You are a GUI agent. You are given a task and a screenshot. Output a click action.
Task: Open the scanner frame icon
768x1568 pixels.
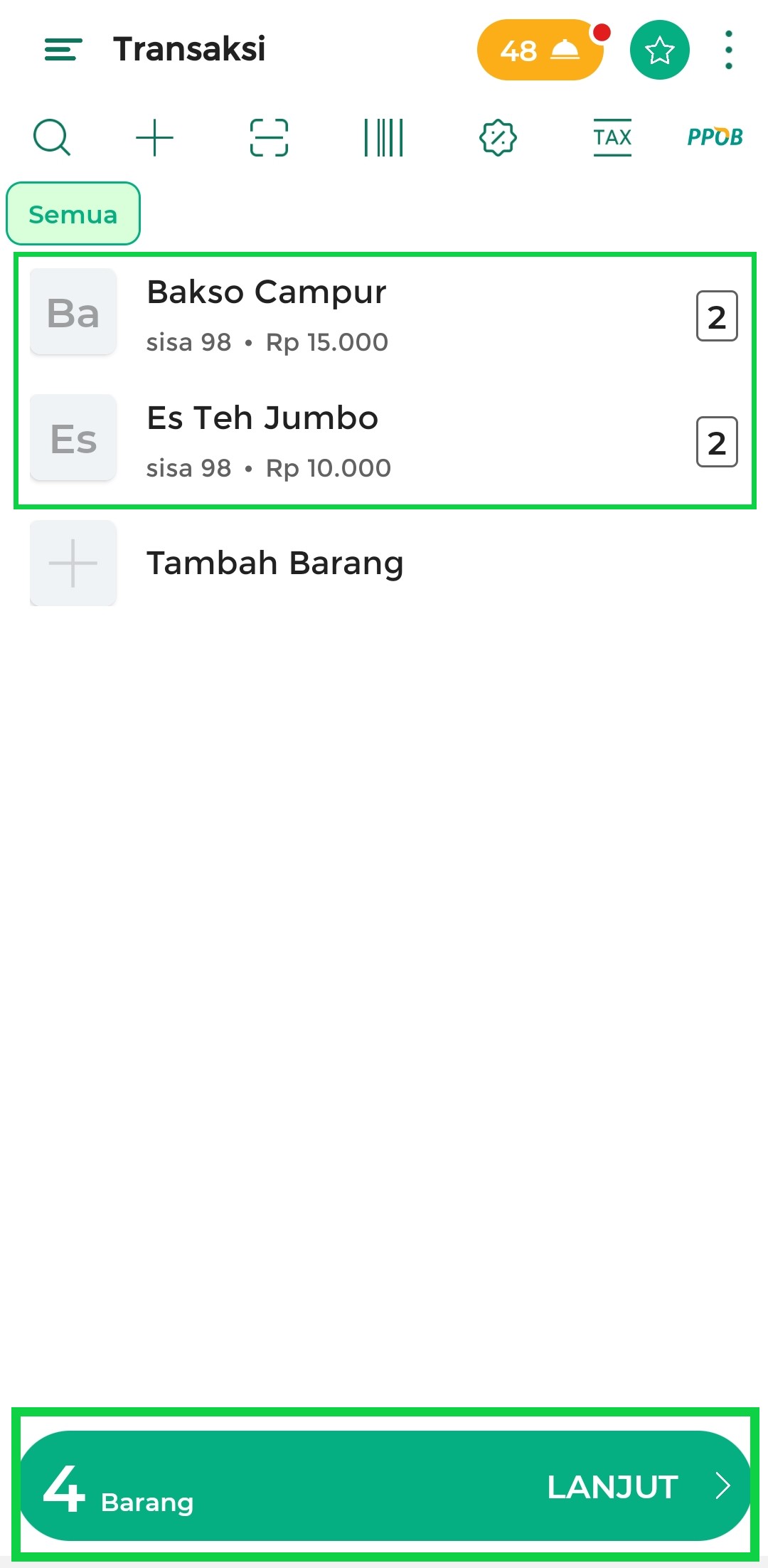click(269, 137)
